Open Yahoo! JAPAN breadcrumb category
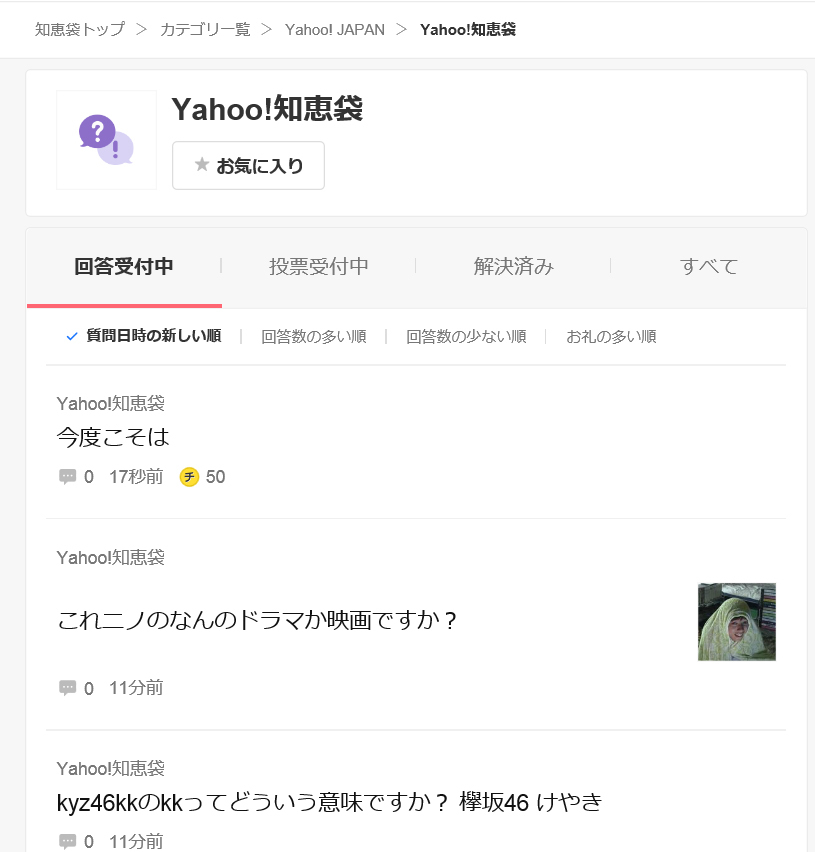Image resolution: width=815 pixels, height=852 pixels. pos(335,29)
